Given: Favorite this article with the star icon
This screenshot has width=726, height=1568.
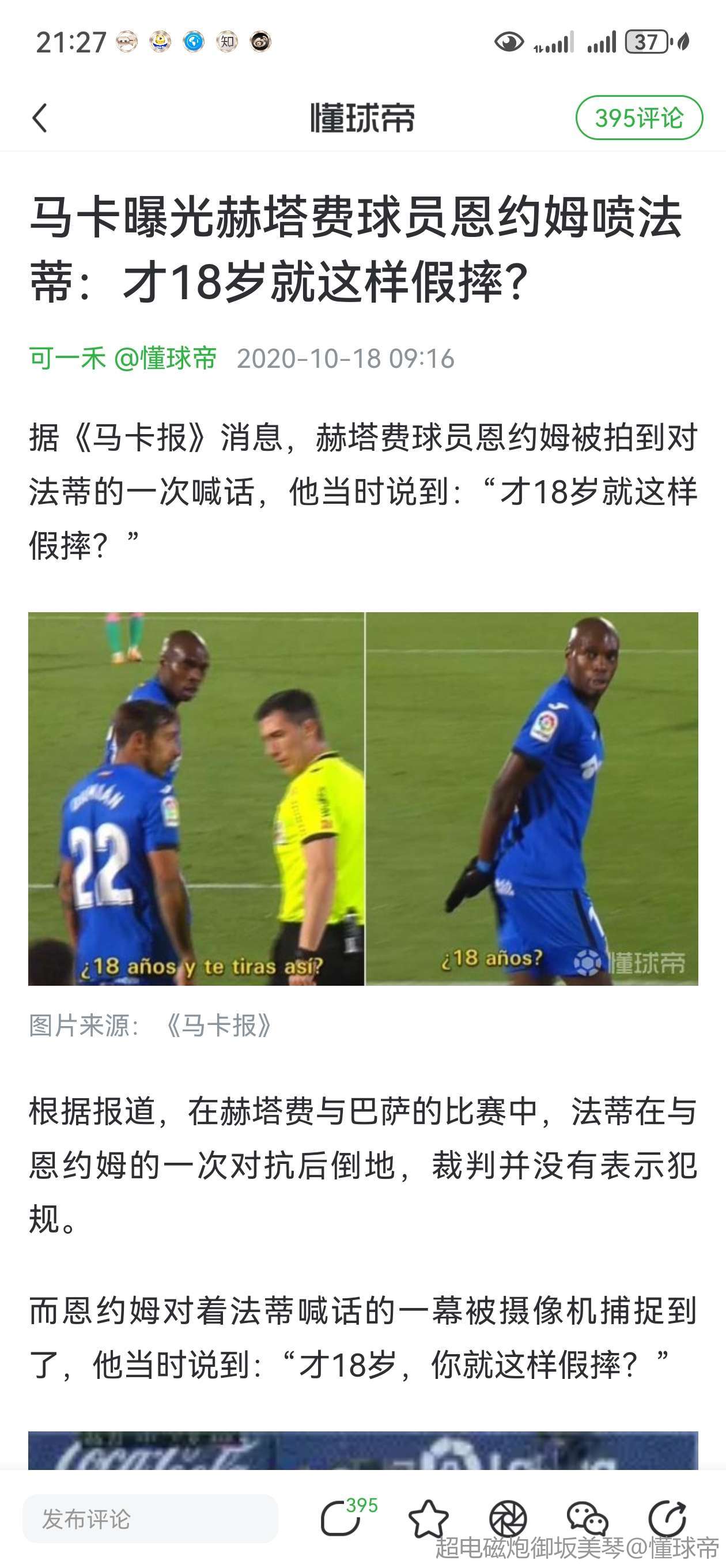Looking at the screenshot, I should 429,1518.
